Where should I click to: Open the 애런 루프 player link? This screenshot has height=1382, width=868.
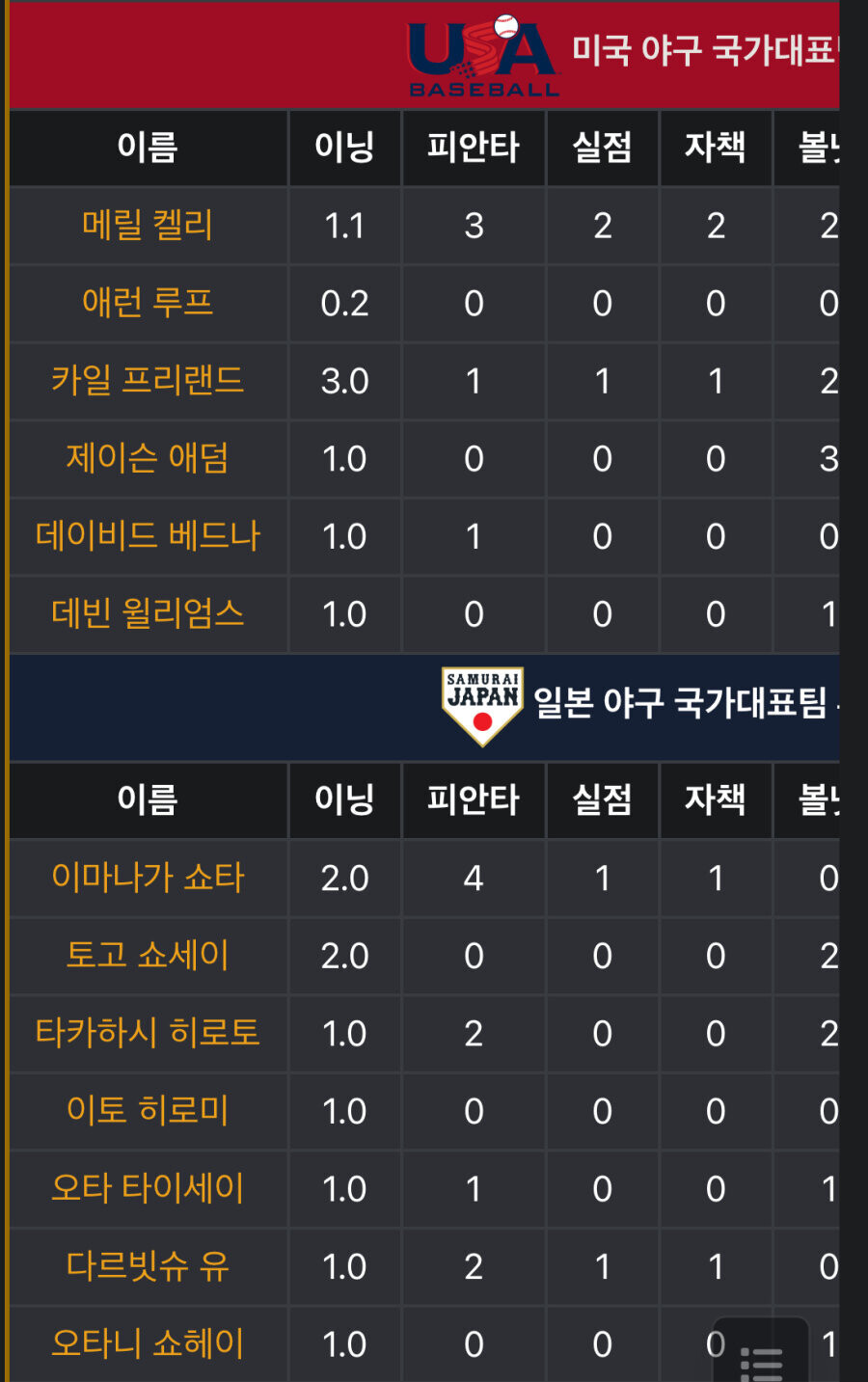pos(148,303)
